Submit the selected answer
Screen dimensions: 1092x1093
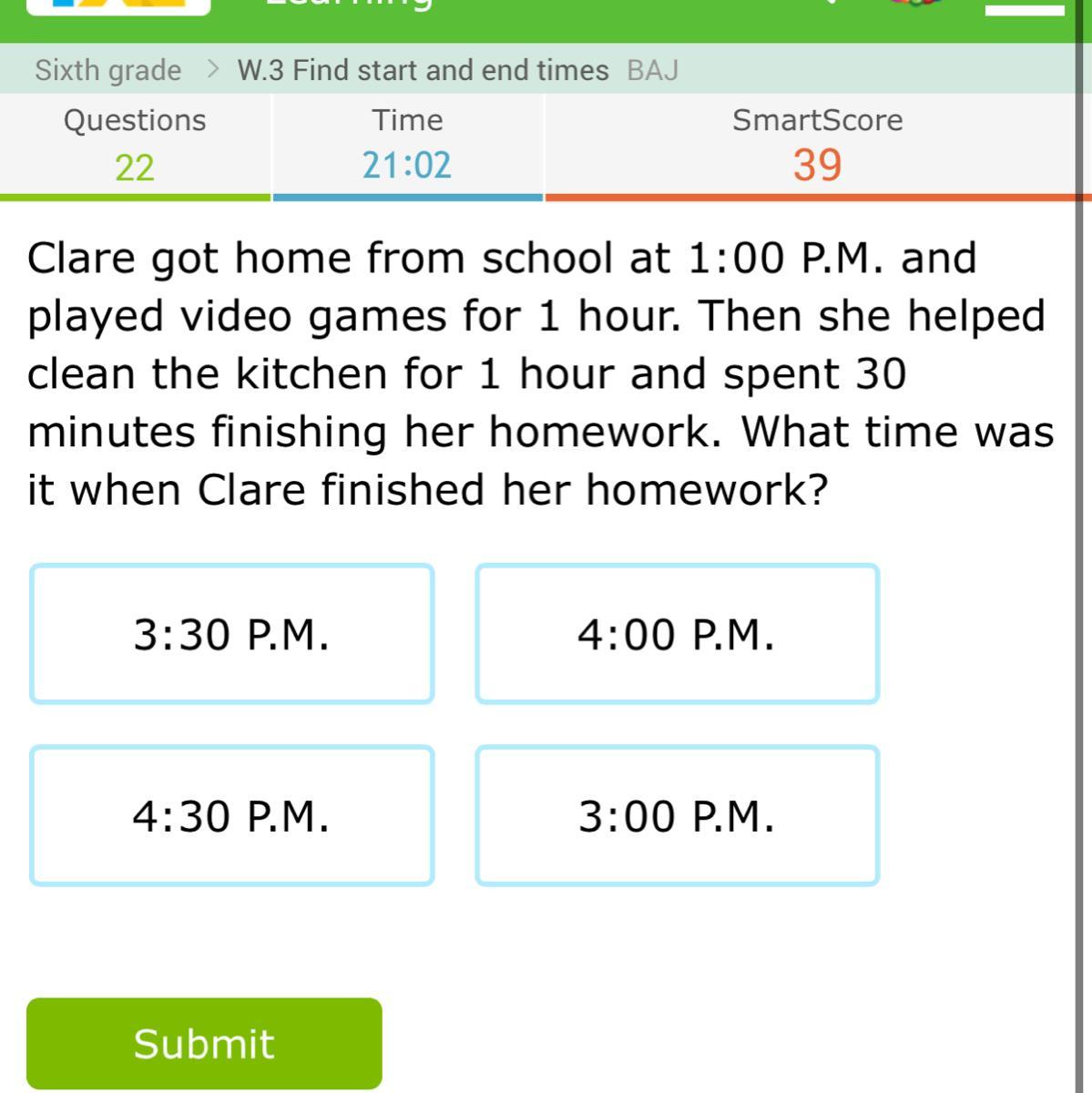click(204, 1043)
